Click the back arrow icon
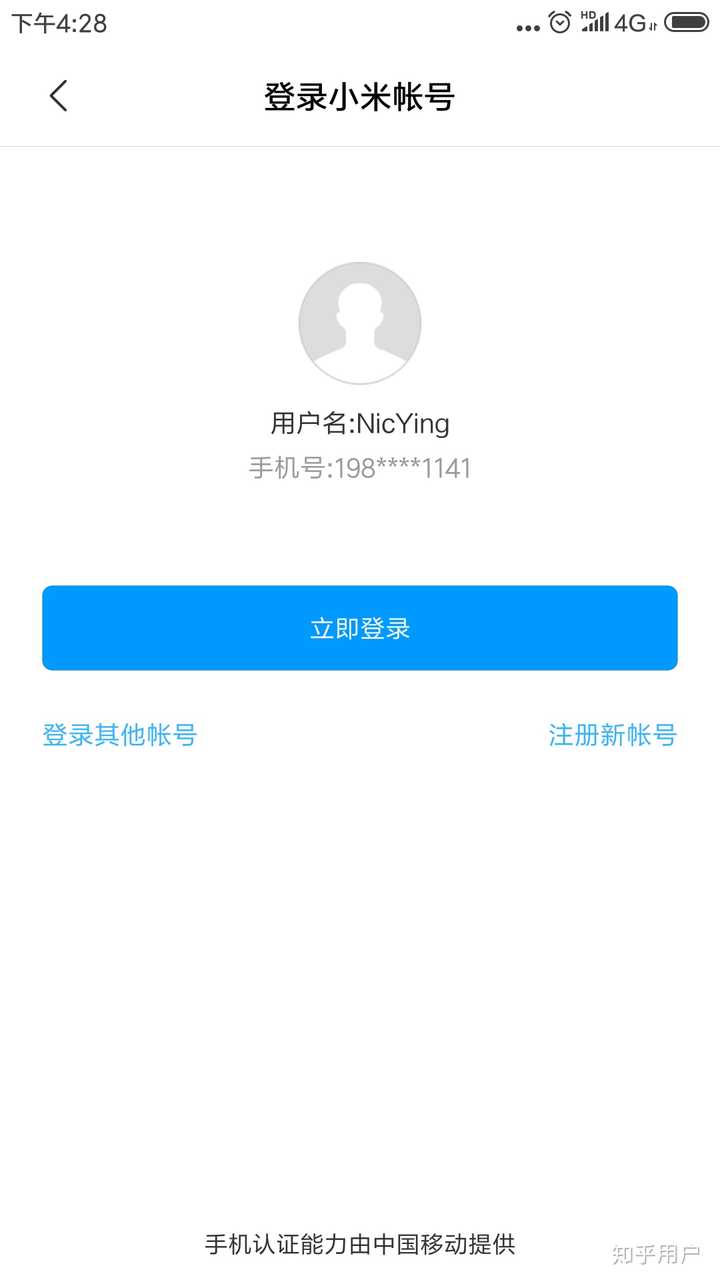This screenshot has height=1280, width=720. tap(57, 96)
